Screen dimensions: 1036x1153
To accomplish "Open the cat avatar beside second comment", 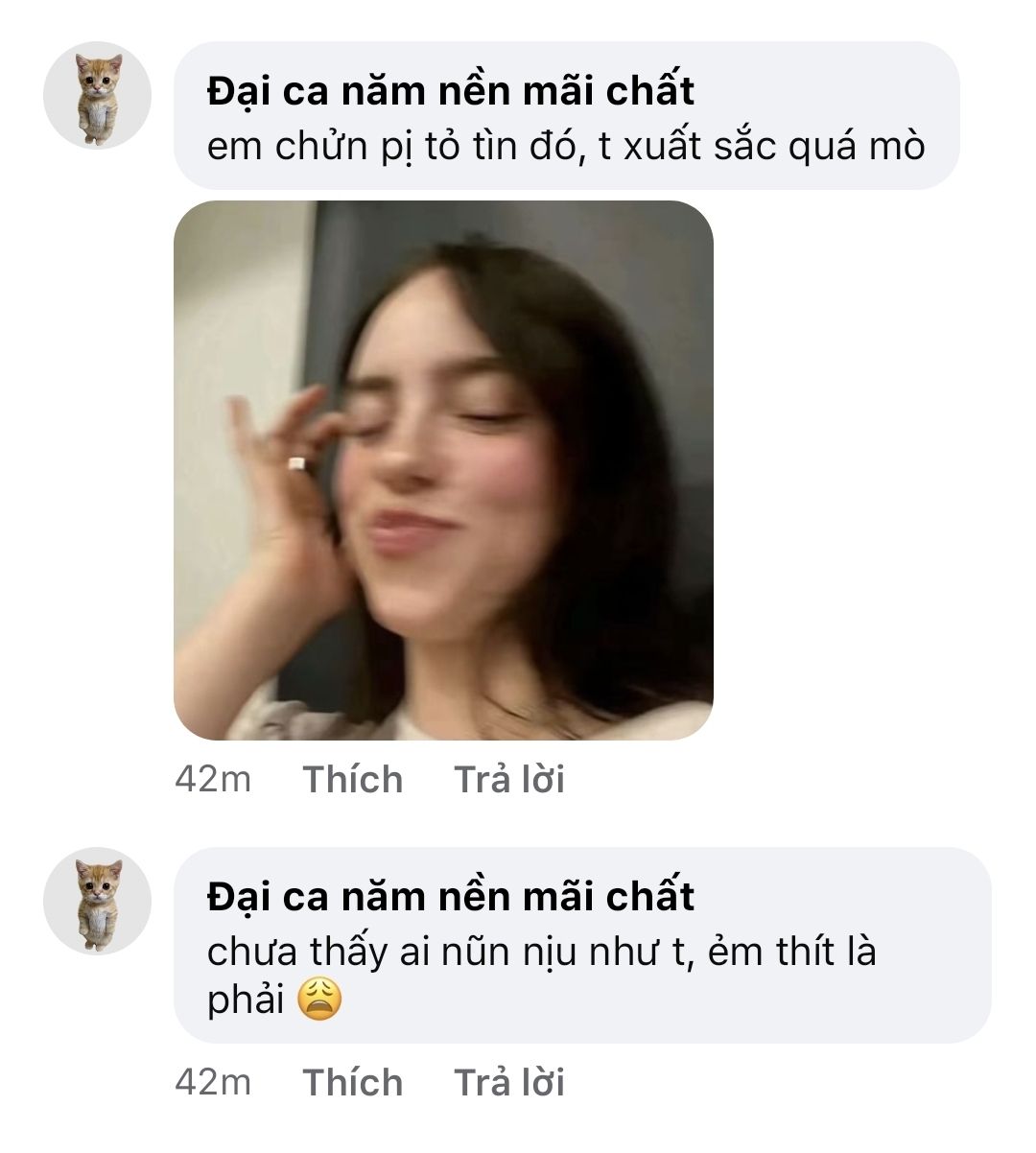I will click(x=98, y=901).
